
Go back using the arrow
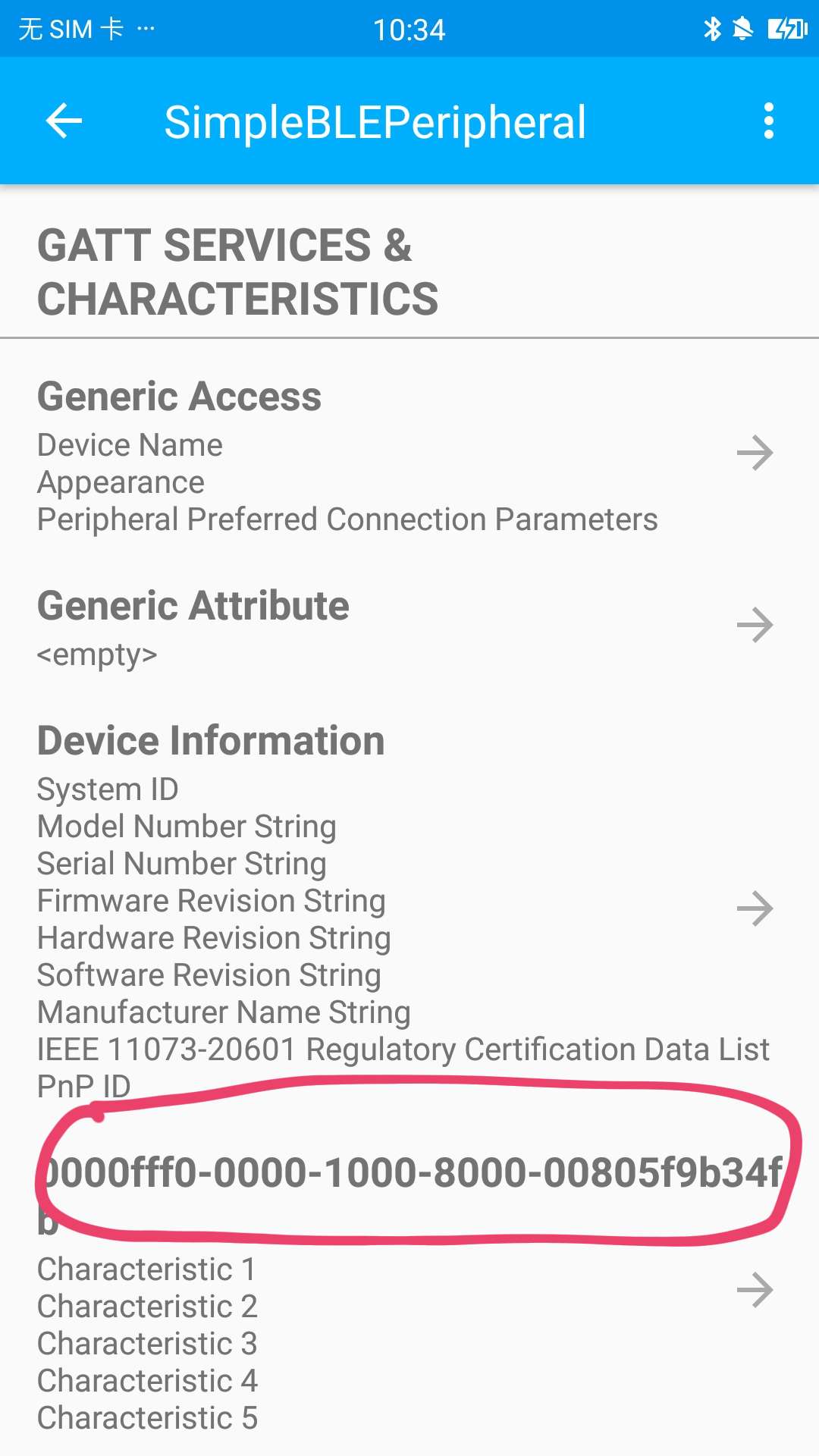64,121
